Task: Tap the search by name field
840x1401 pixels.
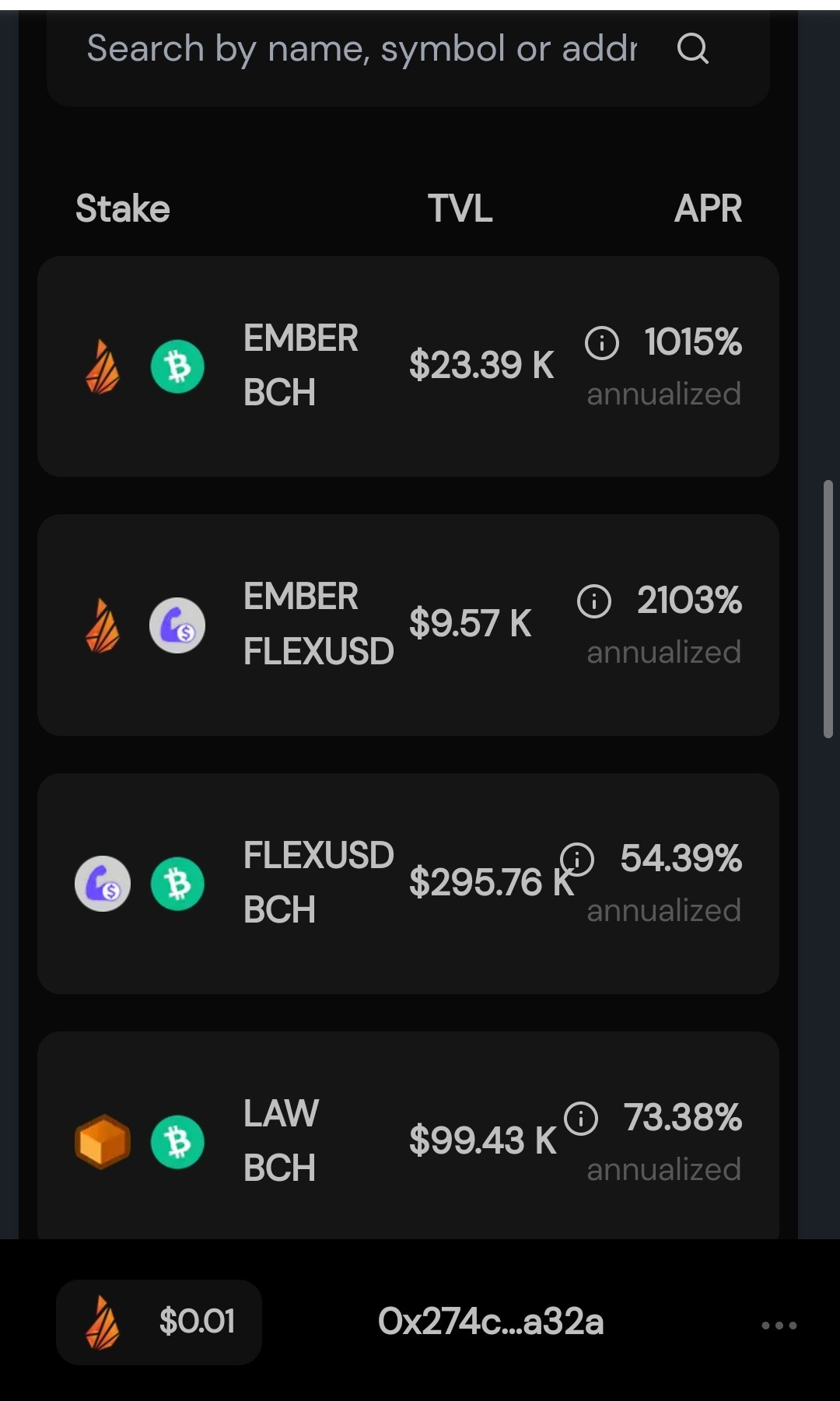Action: coord(362,49)
